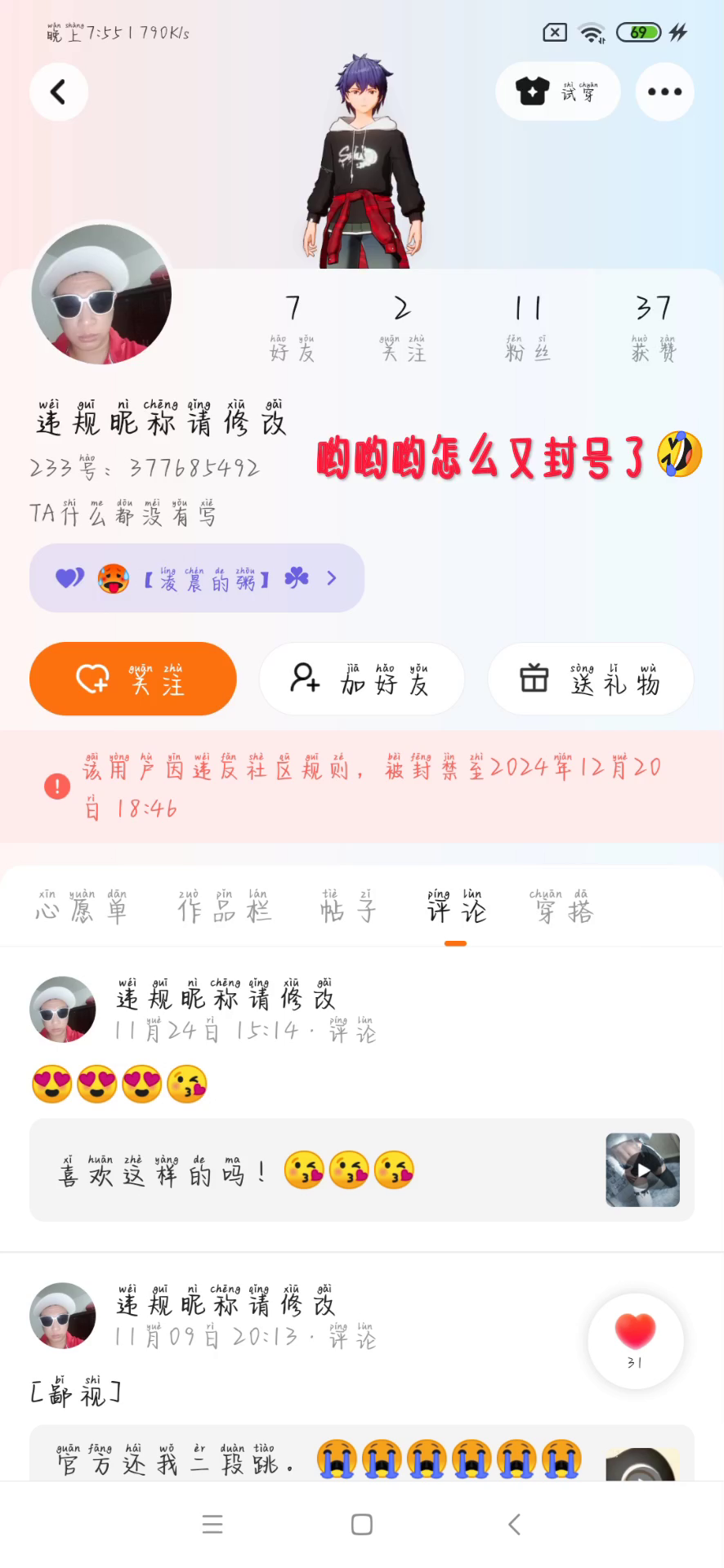The height and width of the screenshot is (1568, 724).
Task: Open the three-dot overflow menu
Action: [664, 91]
